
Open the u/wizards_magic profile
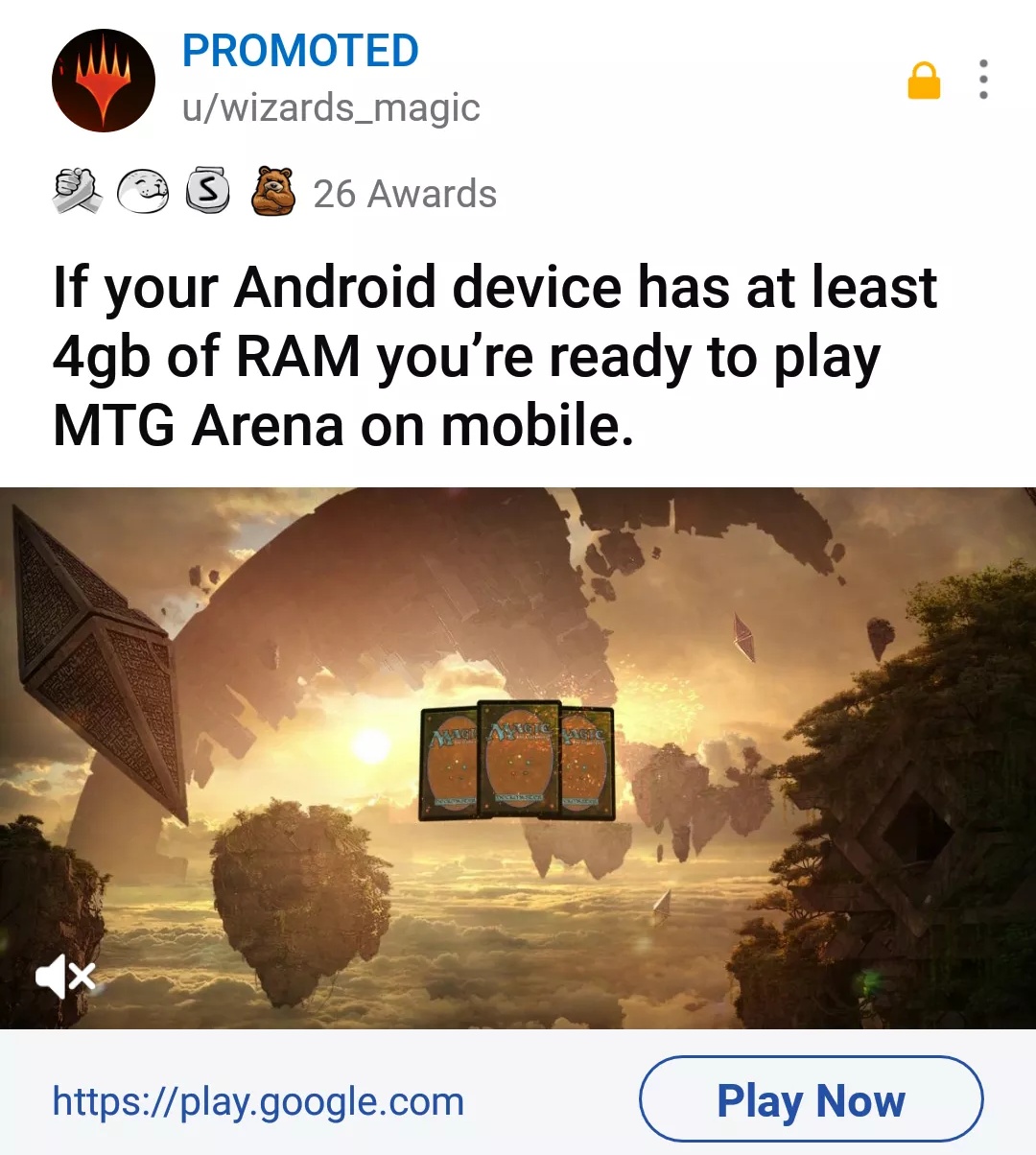(x=331, y=107)
